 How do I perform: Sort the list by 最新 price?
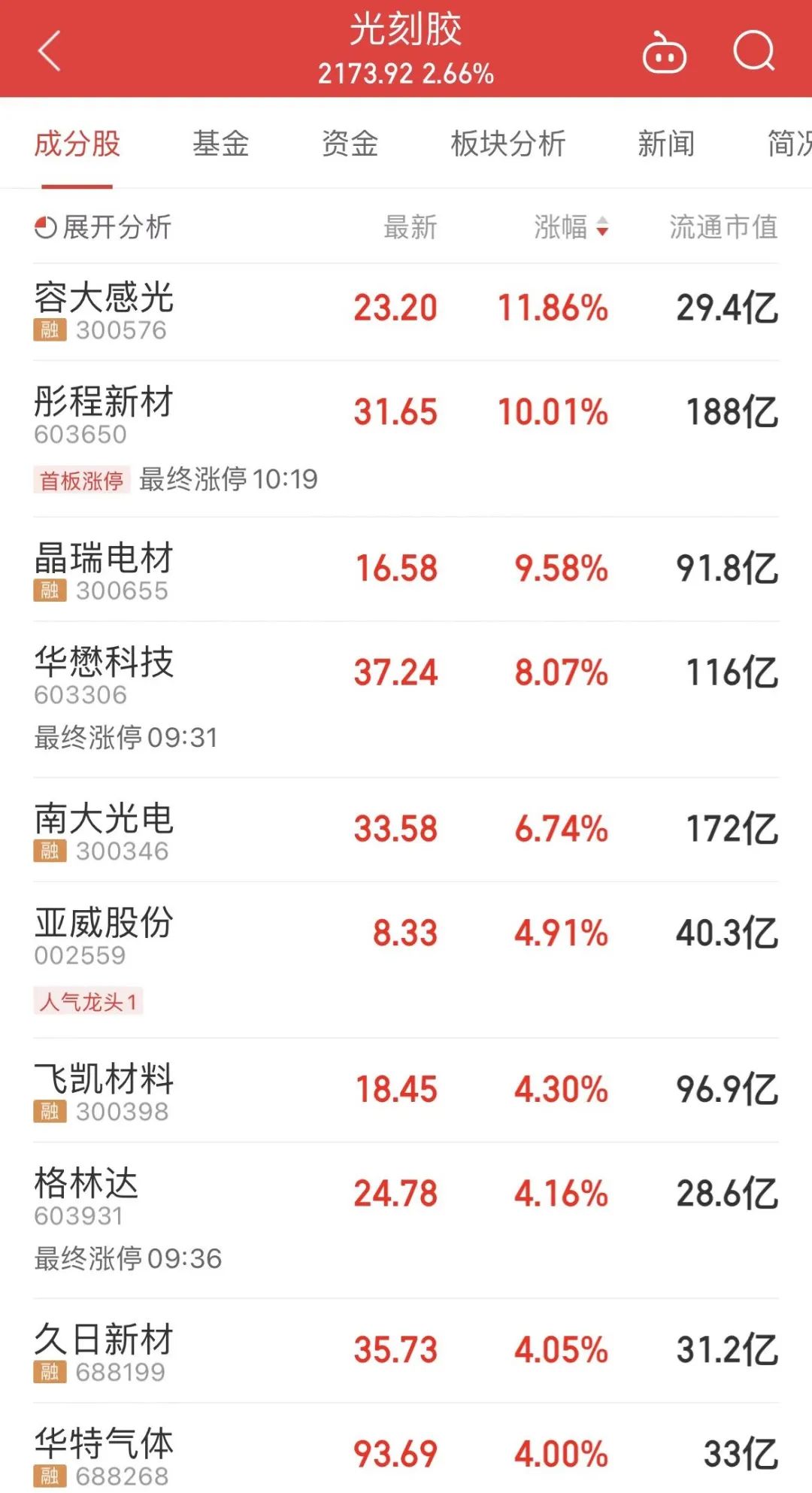(x=410, y=226)
